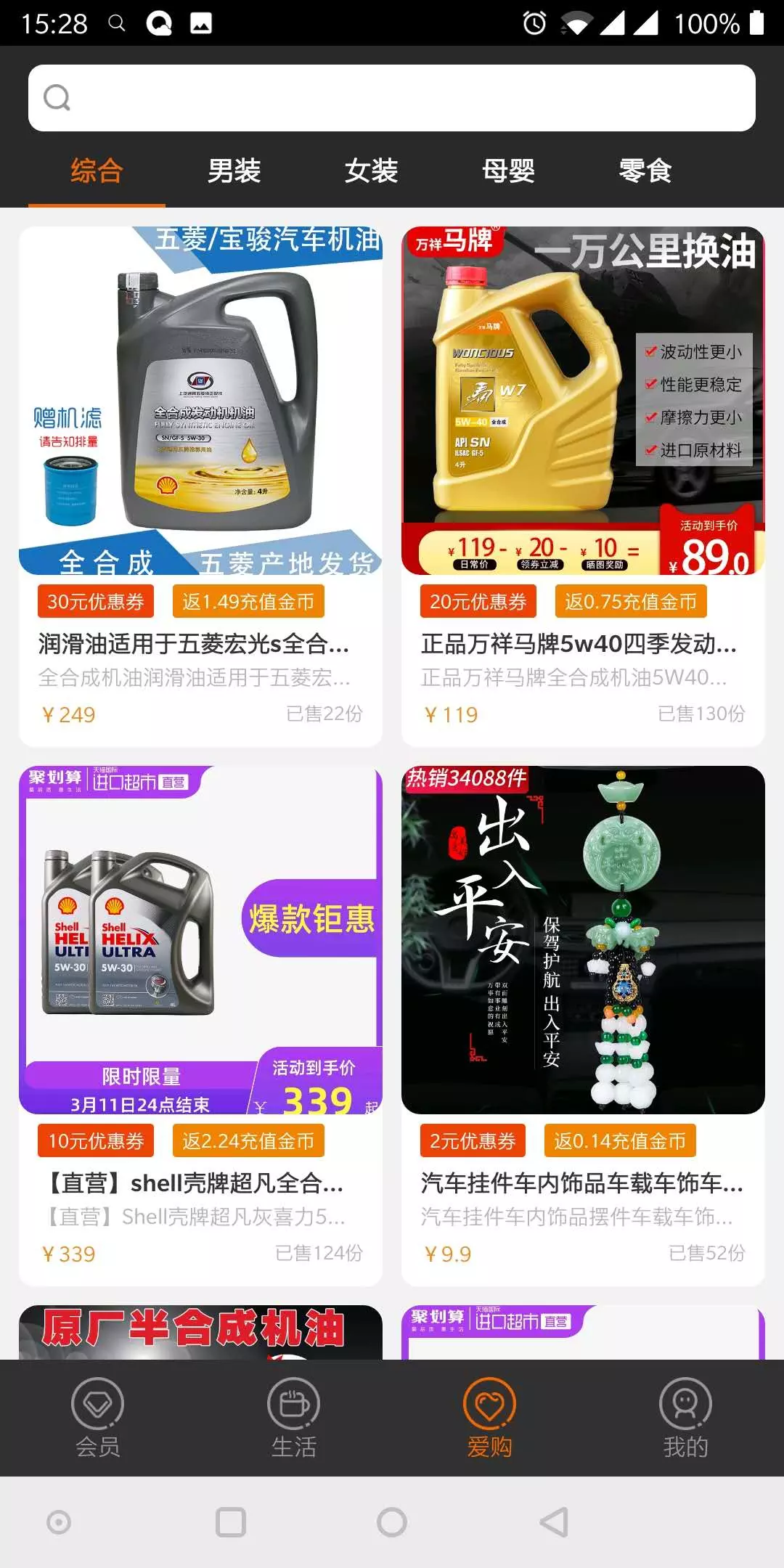Return to the system home screen

pos(392,1522)
